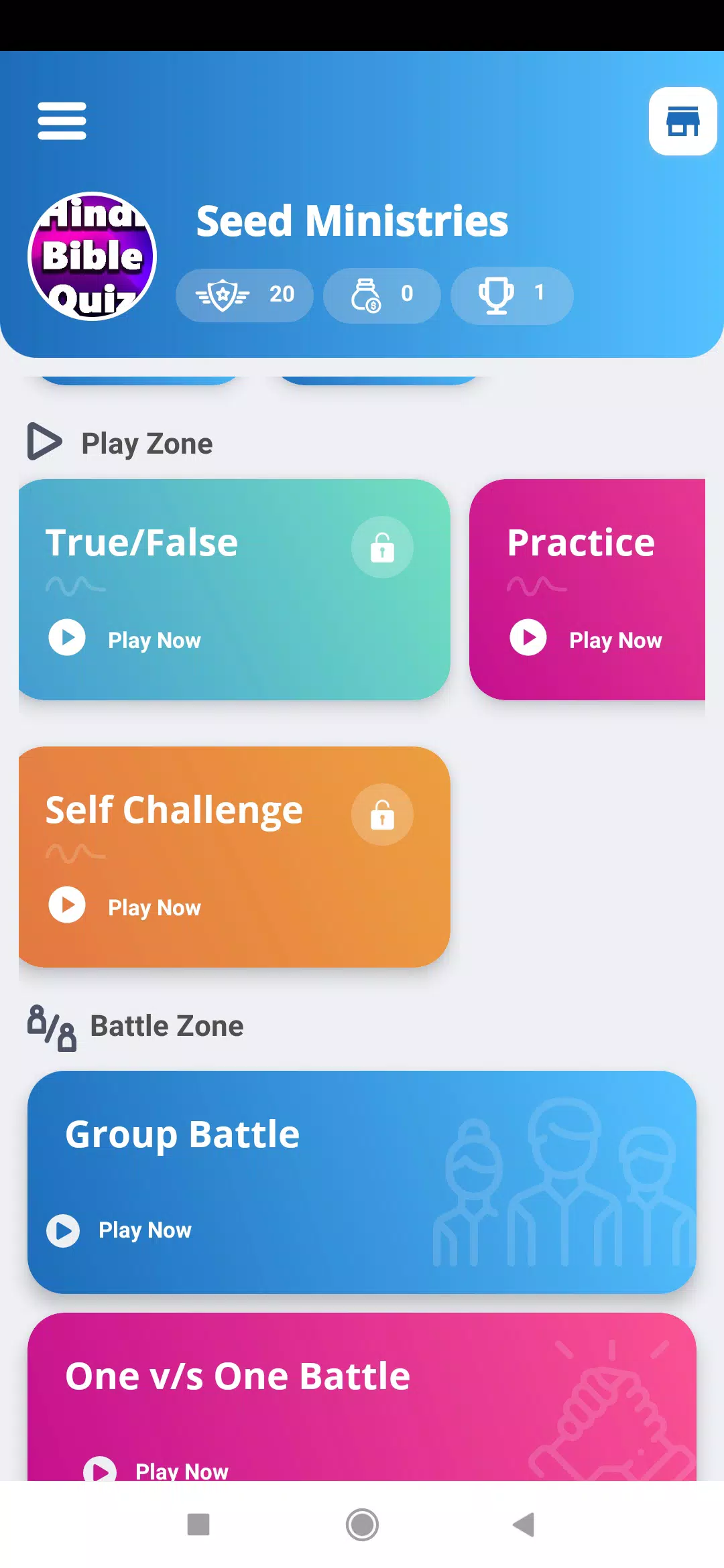Open the coins chip showing 0
This screenshot has height=1568, width=724.
[x=381, y=295]
